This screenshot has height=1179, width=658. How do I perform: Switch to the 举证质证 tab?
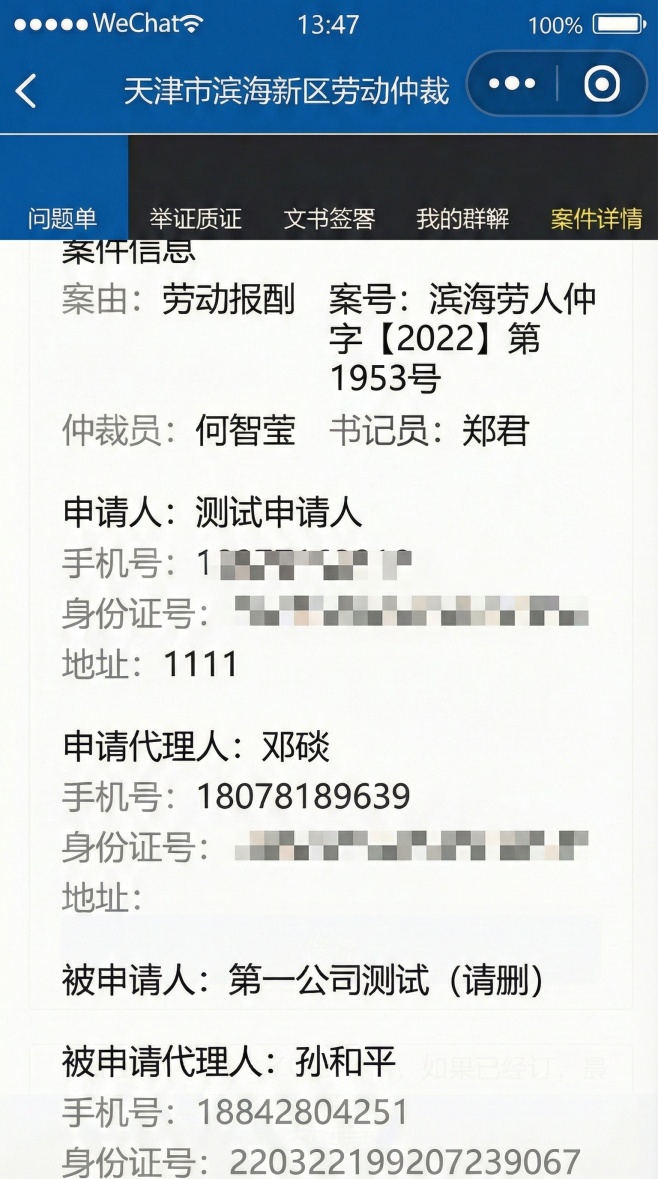pyautogui.click(x=196, y=219)
